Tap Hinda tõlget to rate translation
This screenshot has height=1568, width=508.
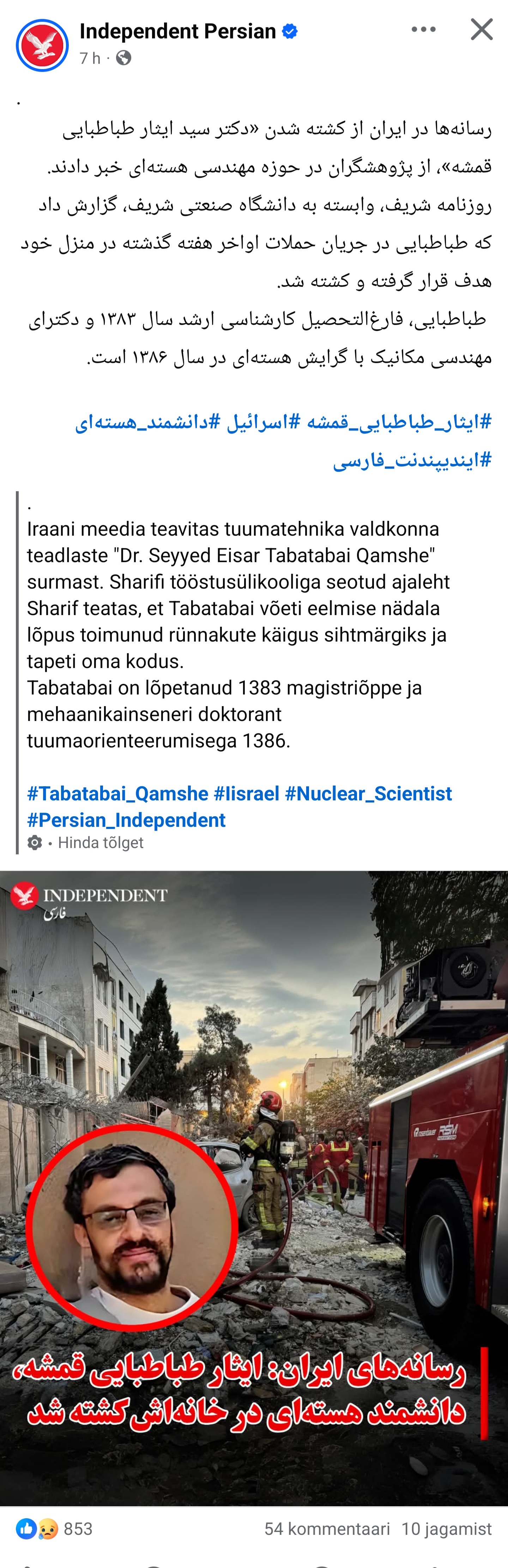[101, 843]
